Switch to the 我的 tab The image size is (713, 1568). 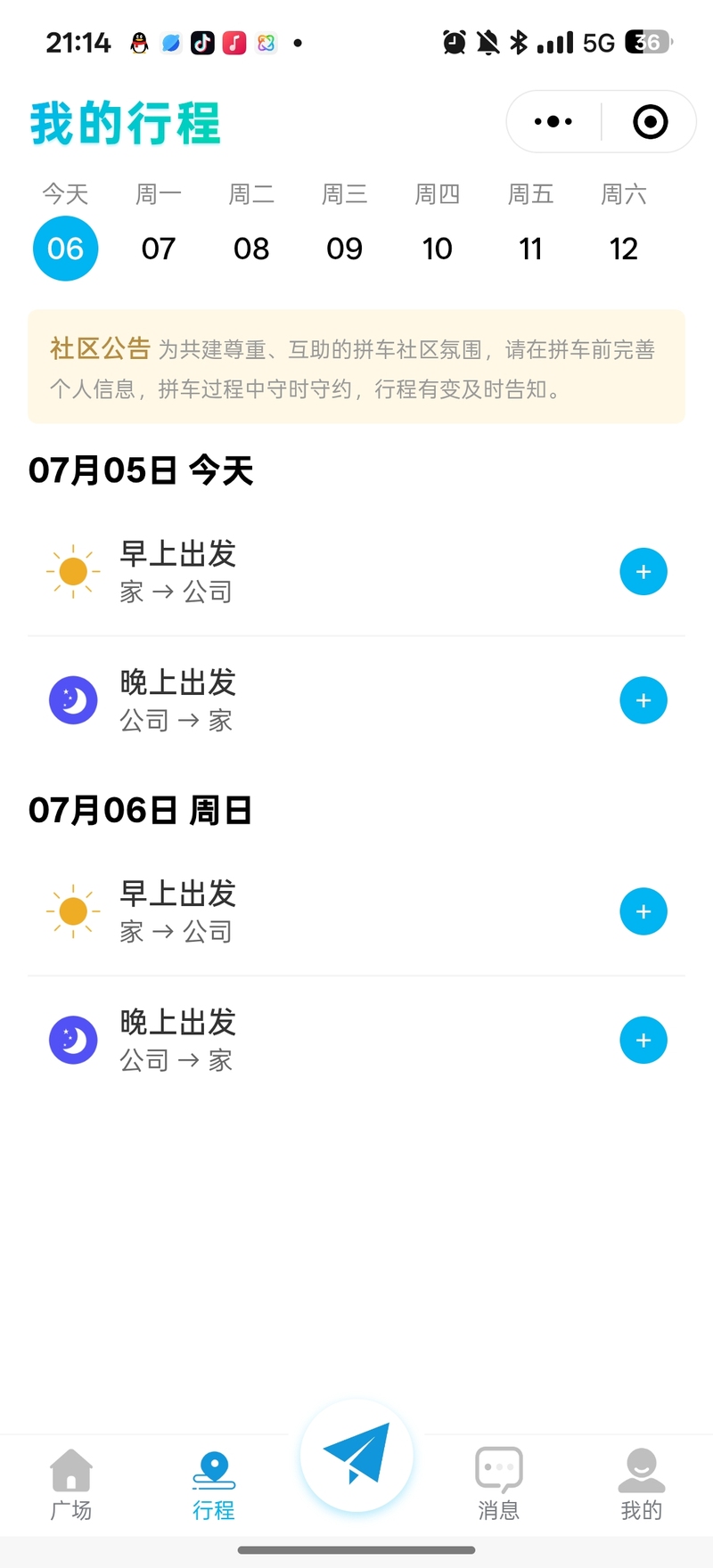[642, 1484]
